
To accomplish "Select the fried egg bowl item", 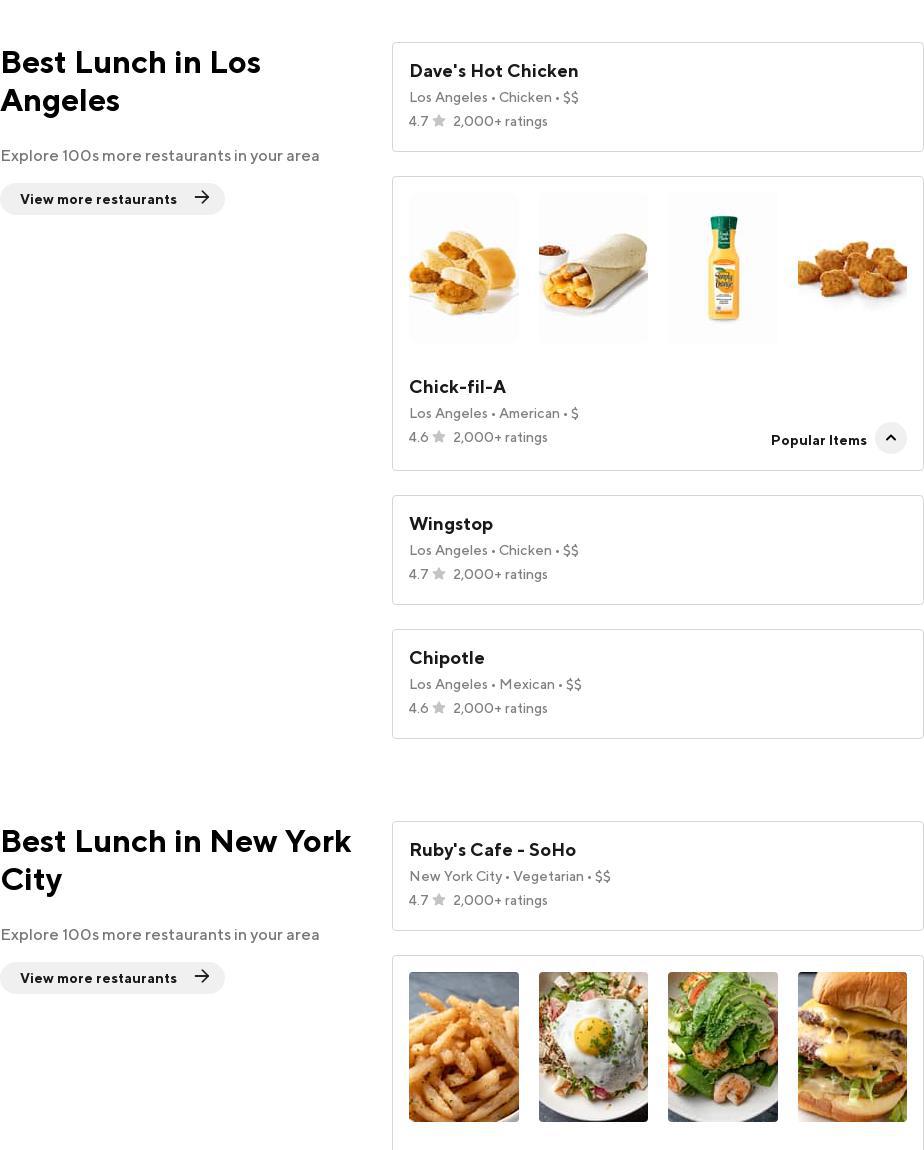I will 593,1047.
